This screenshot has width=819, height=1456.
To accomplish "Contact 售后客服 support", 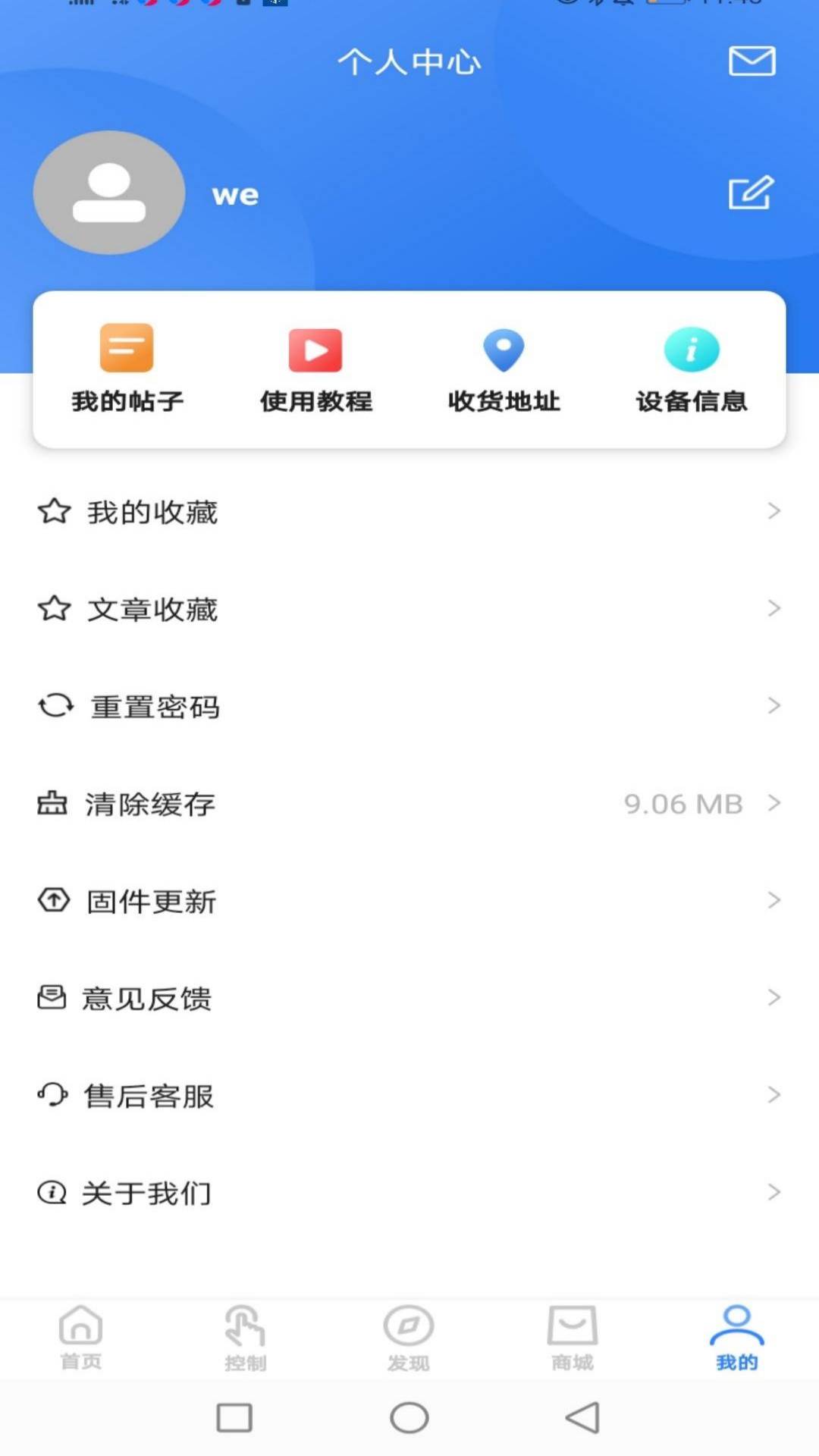I will (x=409, y=1095).
